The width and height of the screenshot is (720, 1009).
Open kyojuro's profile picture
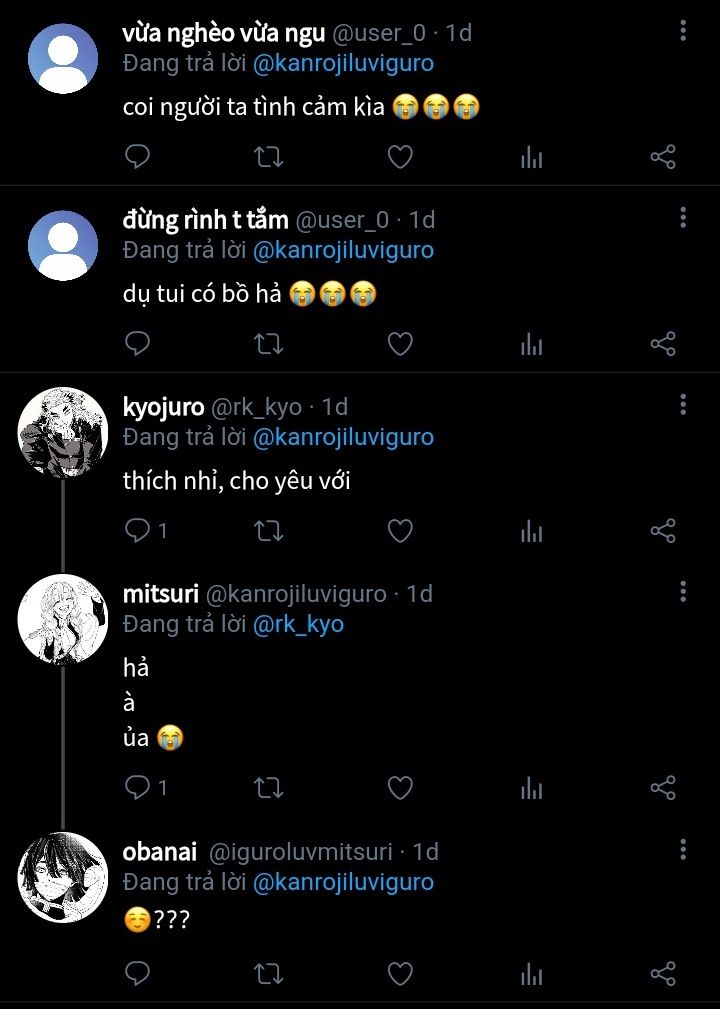pyautogui.click(x=62, y=433)
